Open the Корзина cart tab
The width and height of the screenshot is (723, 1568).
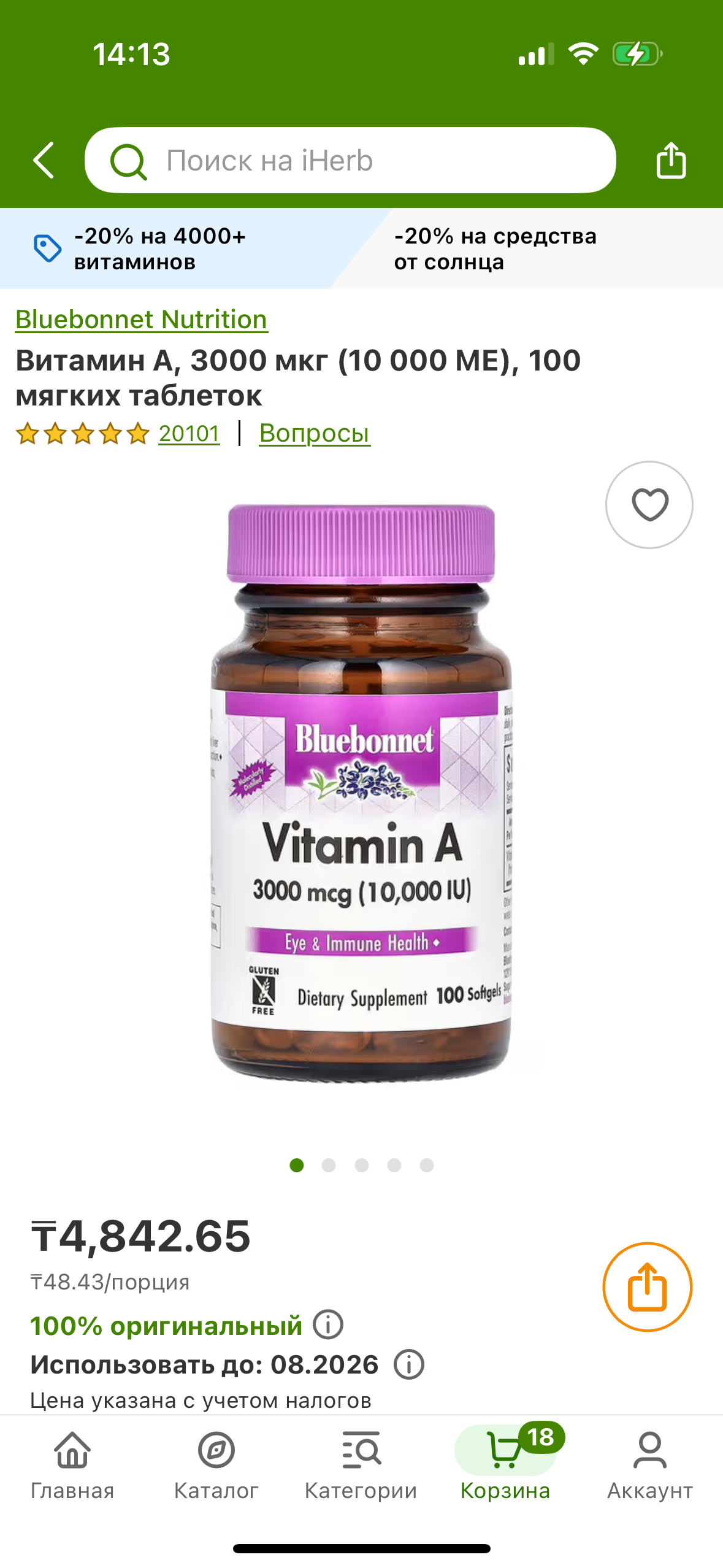point(505,1466)
